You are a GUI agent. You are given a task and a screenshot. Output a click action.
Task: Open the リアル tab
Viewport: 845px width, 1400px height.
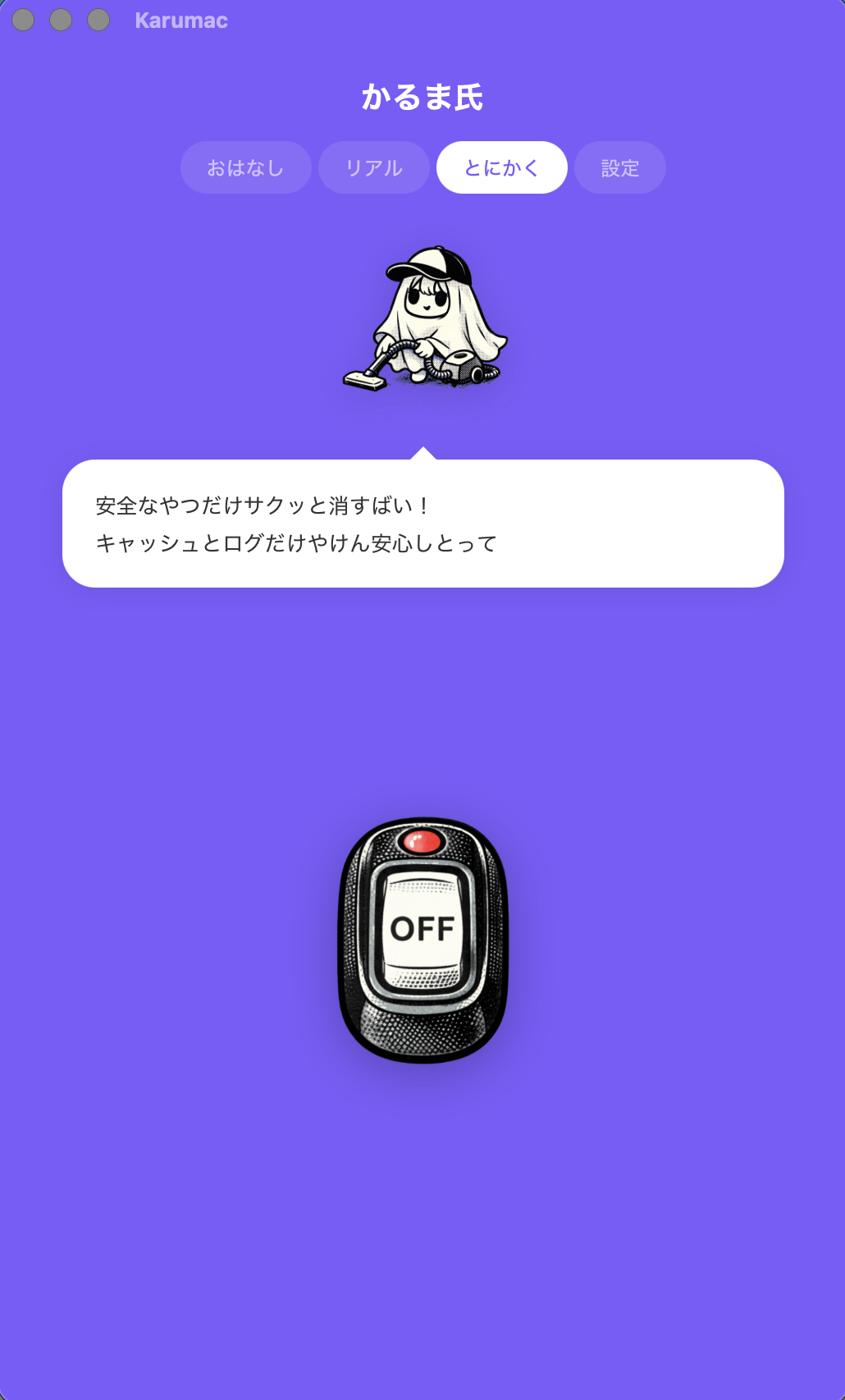pos(373,167)
